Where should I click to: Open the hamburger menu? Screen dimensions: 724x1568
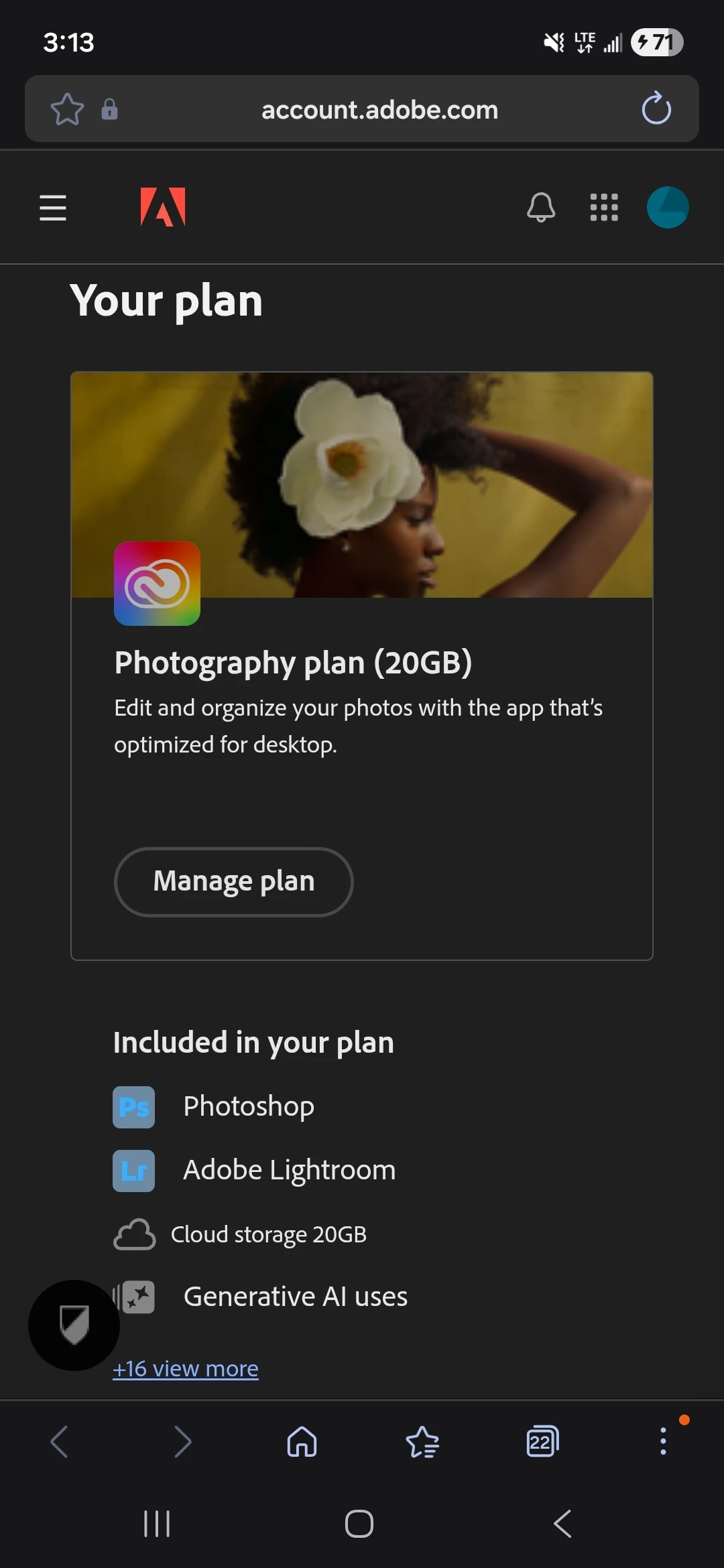[53, 208]
